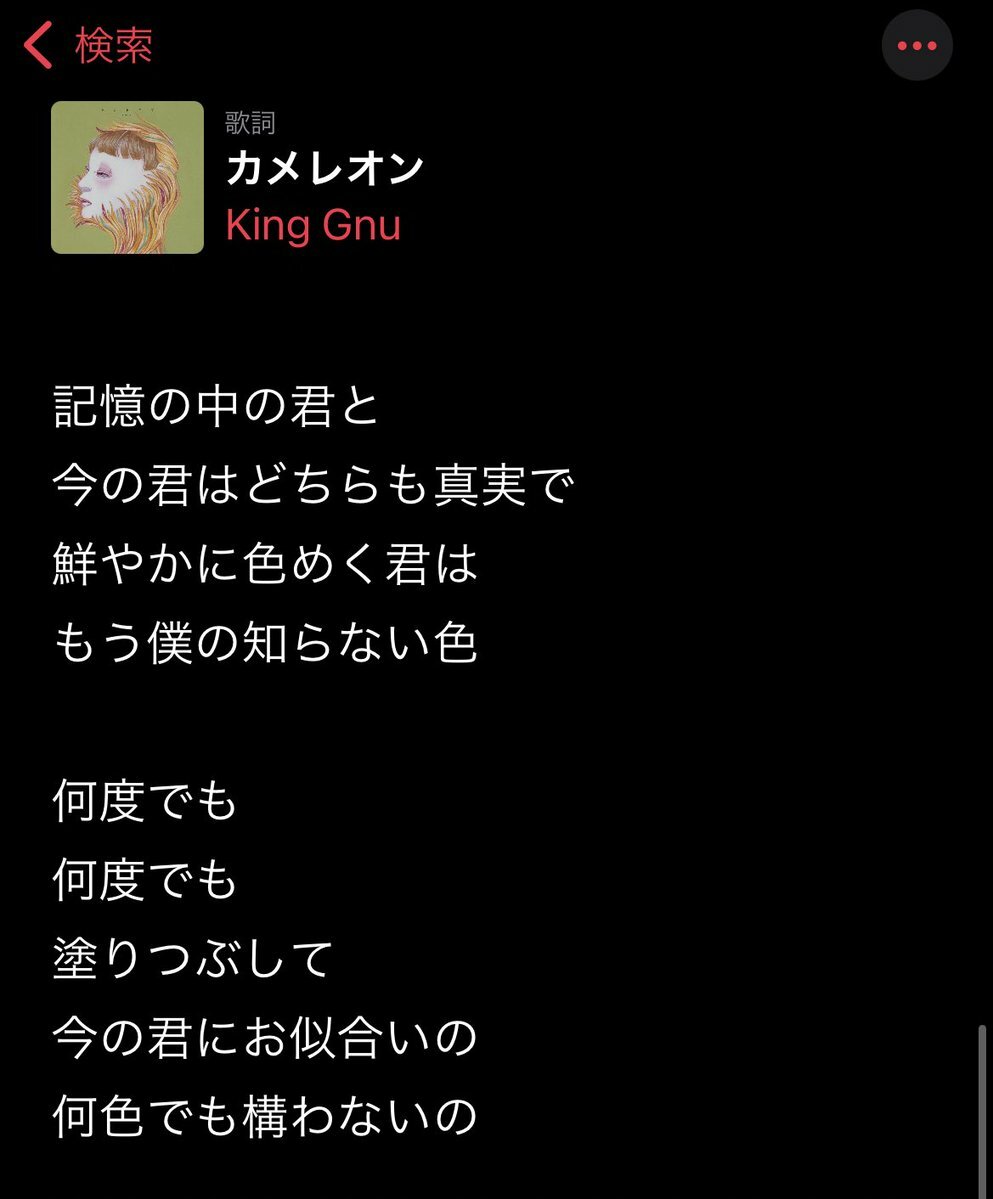
Task: Open the King Gnu artist link
Action: pos(313,225)
